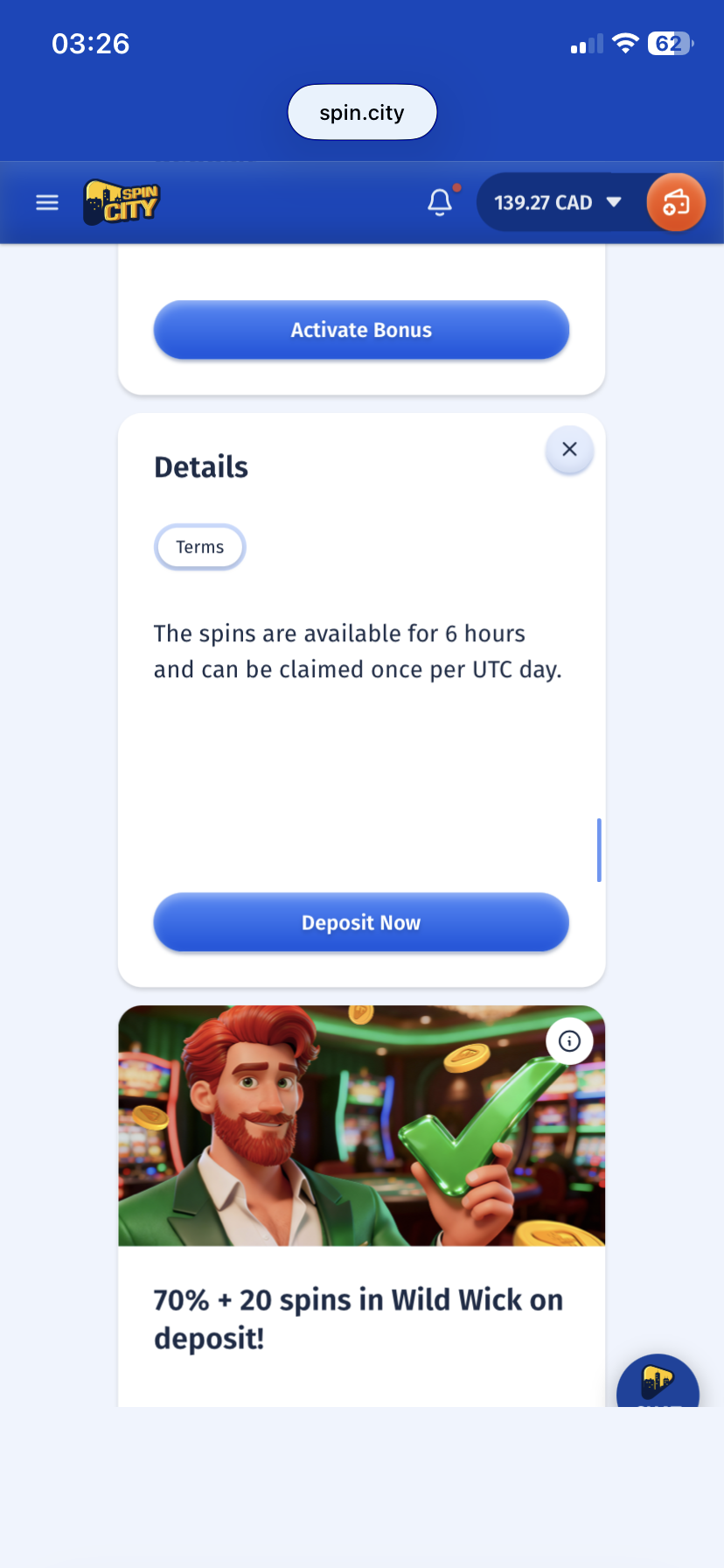Screen dimensions: 724x1568
Task: Open the notifications bell
Action: pyautogui.click(x=440, y=202)
